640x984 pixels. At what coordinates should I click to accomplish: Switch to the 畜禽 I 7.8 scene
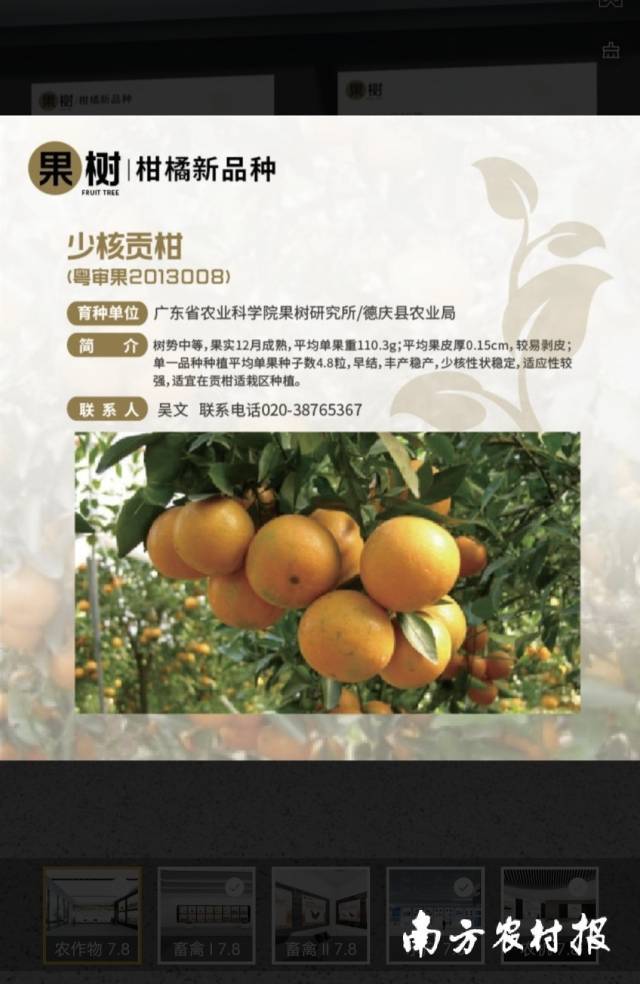pos(206,914)
